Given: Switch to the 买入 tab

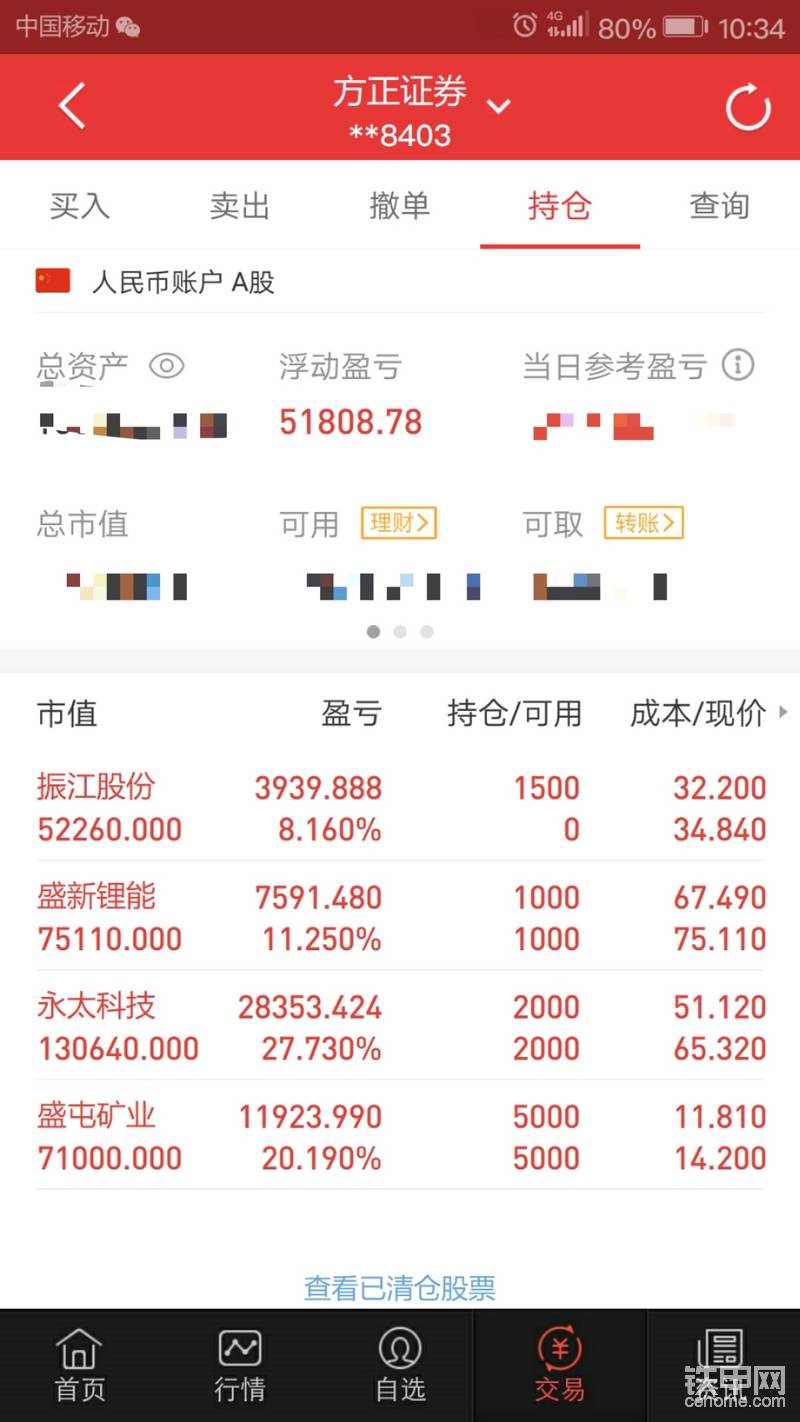Looking at the screenshot, I should (79, 206).
